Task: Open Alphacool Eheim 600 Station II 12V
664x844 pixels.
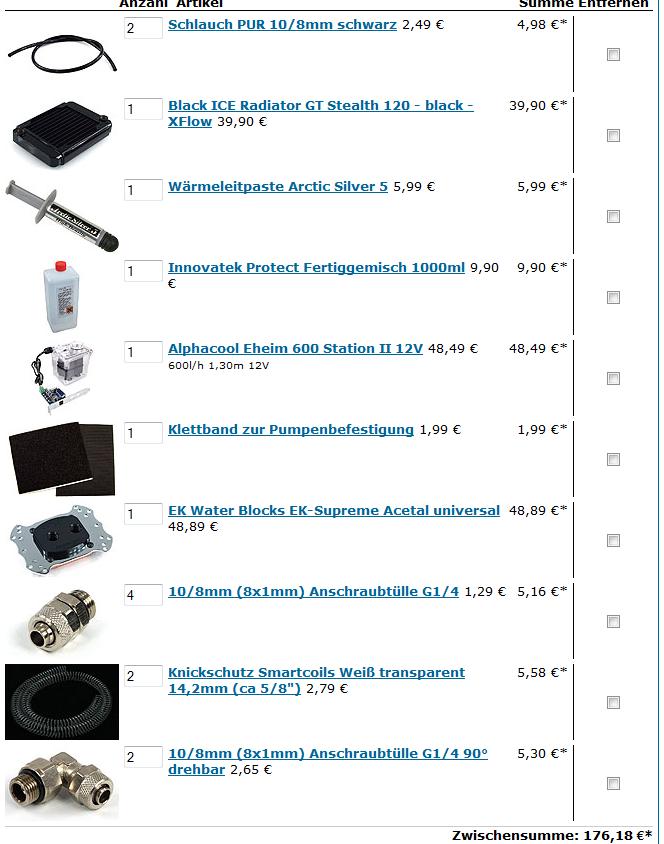Action: [295, 349]
